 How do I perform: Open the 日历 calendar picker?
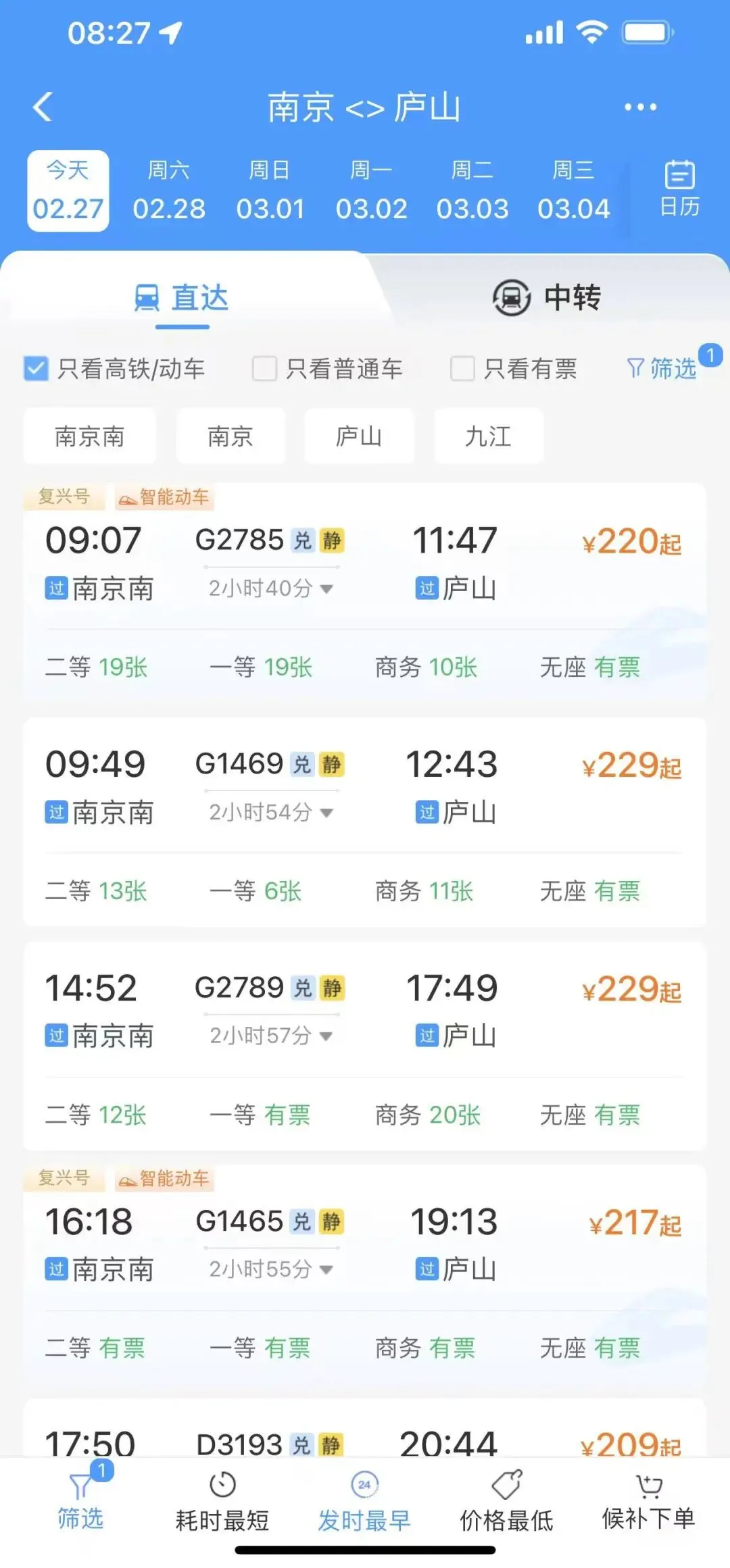679,190
